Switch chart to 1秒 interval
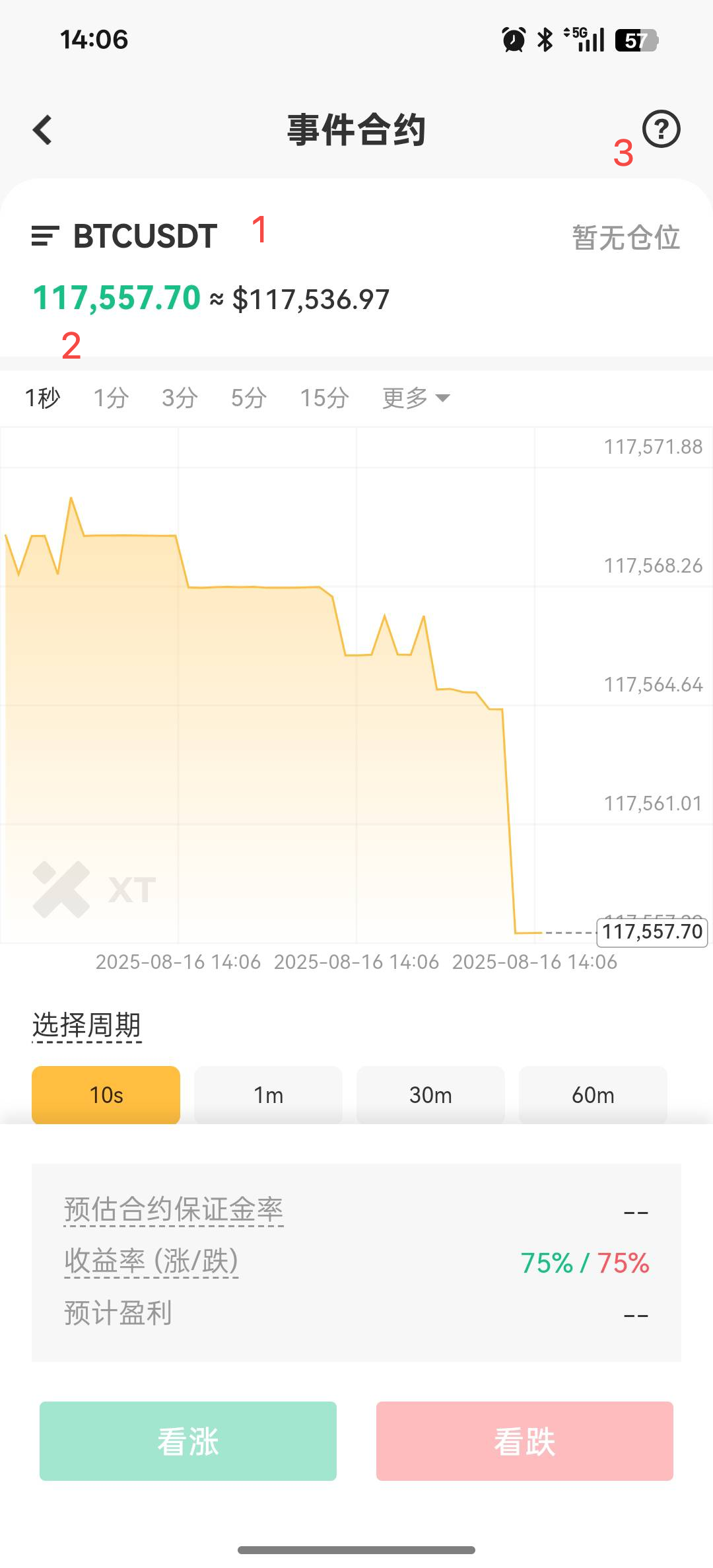 pyautogui.click(x=42, y=398)
